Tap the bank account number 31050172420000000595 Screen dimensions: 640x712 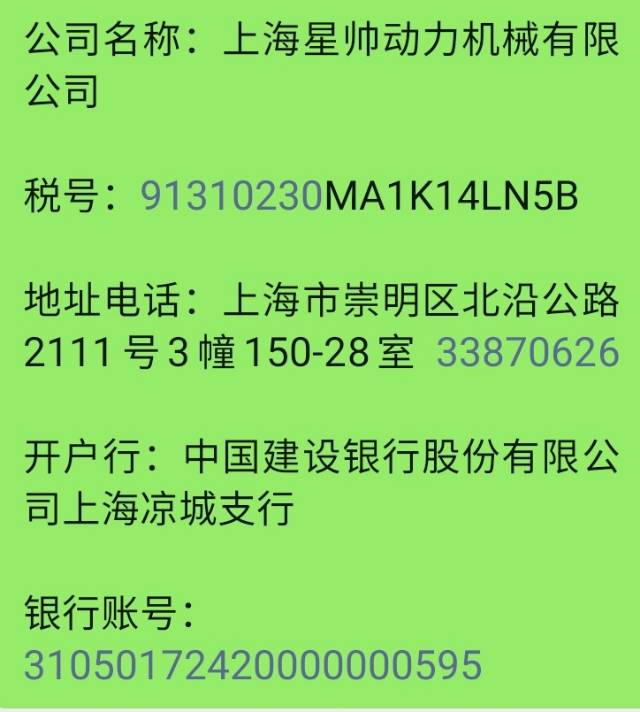(253, 664)
